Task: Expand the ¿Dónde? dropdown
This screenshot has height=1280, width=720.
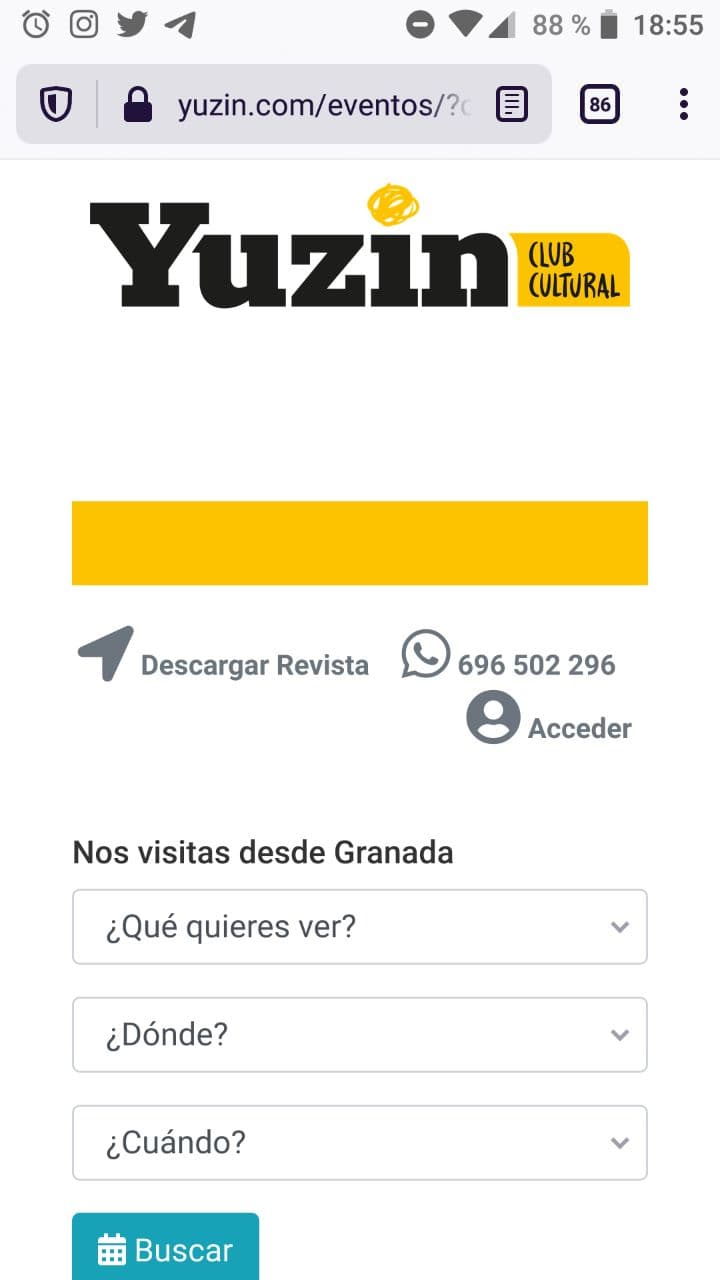Action: 360,1034
